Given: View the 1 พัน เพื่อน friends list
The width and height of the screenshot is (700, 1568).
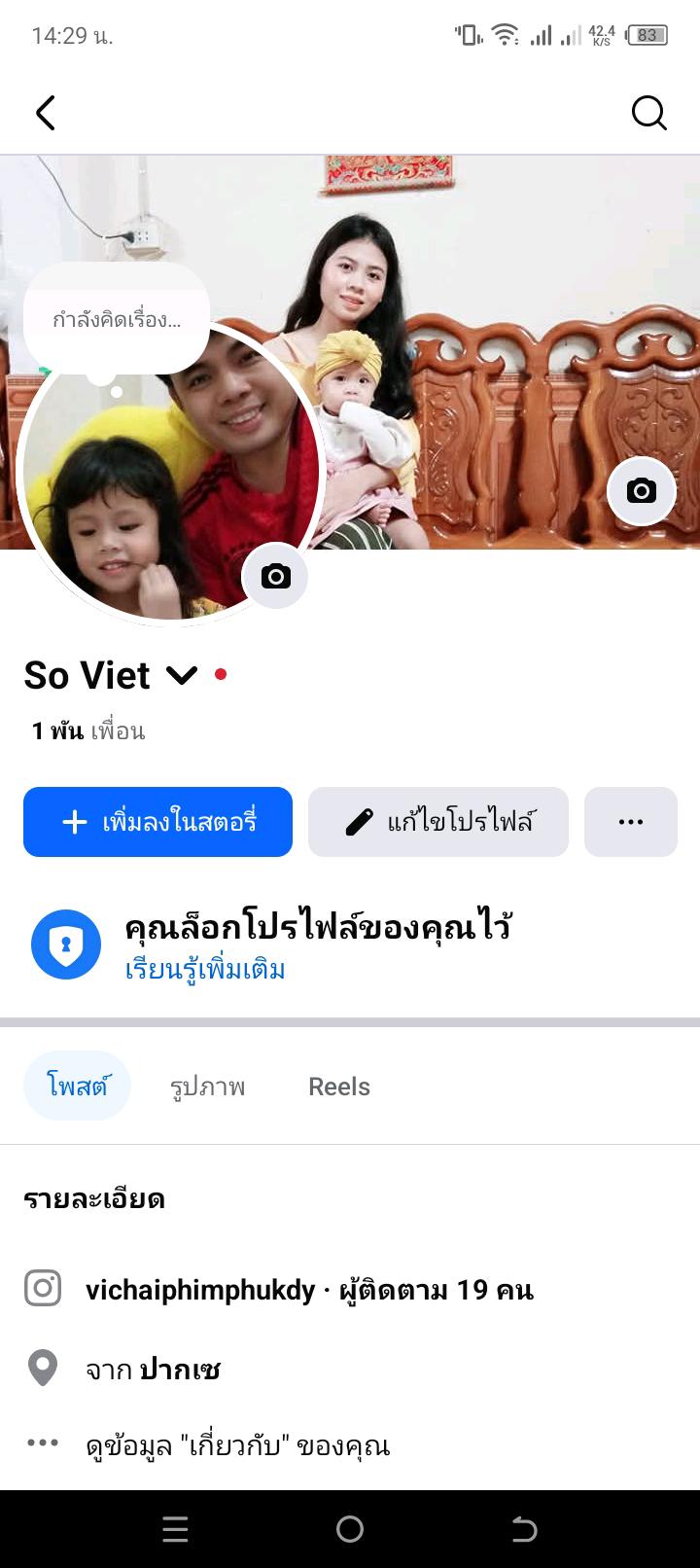Looking at the screenshot, I should coord(88,731).
